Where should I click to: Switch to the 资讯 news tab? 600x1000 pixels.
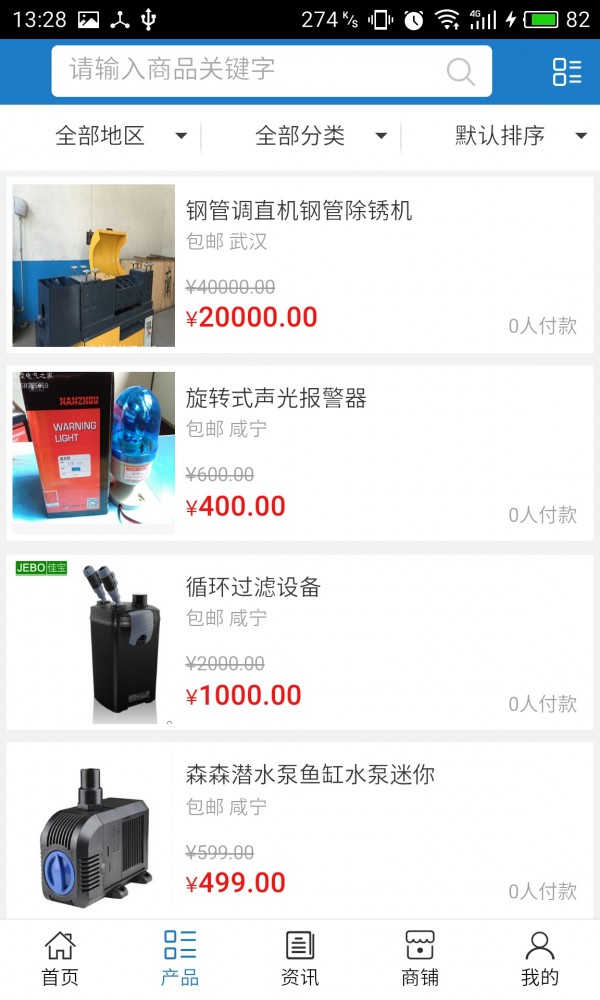tap(300, 959)
